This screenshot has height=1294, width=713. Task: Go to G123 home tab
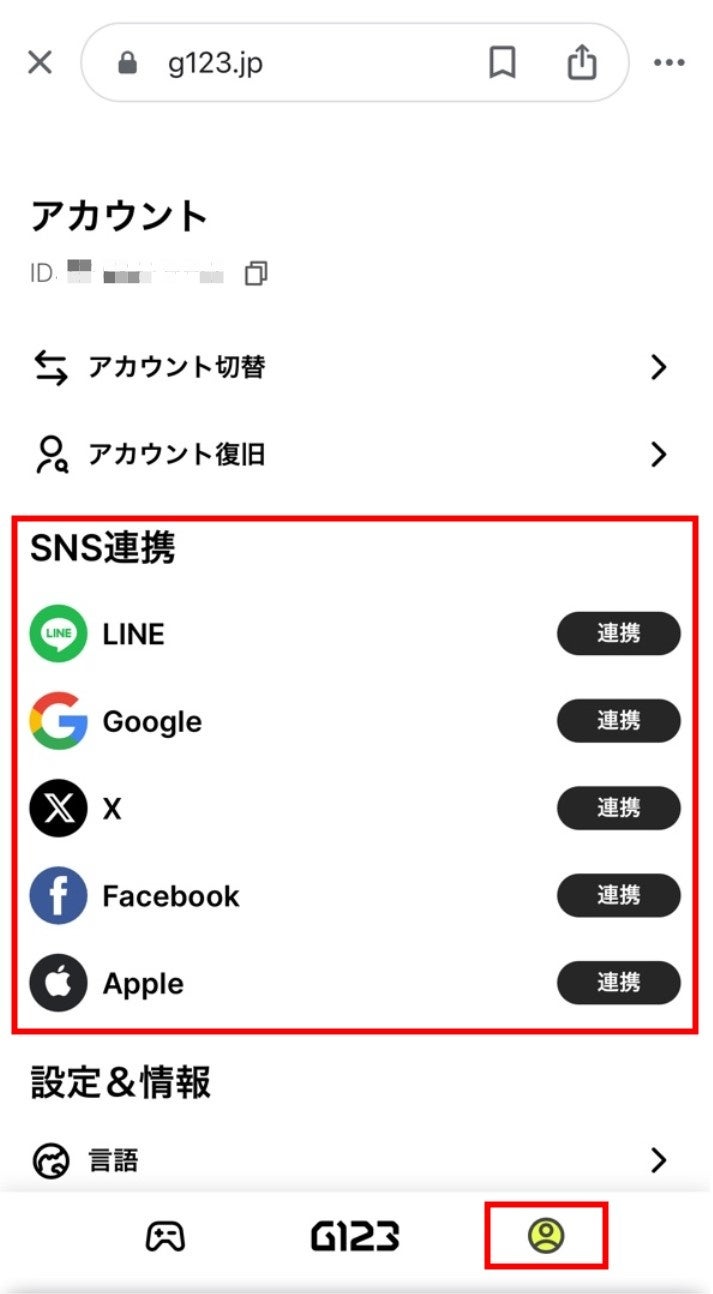click(355, 1237)
